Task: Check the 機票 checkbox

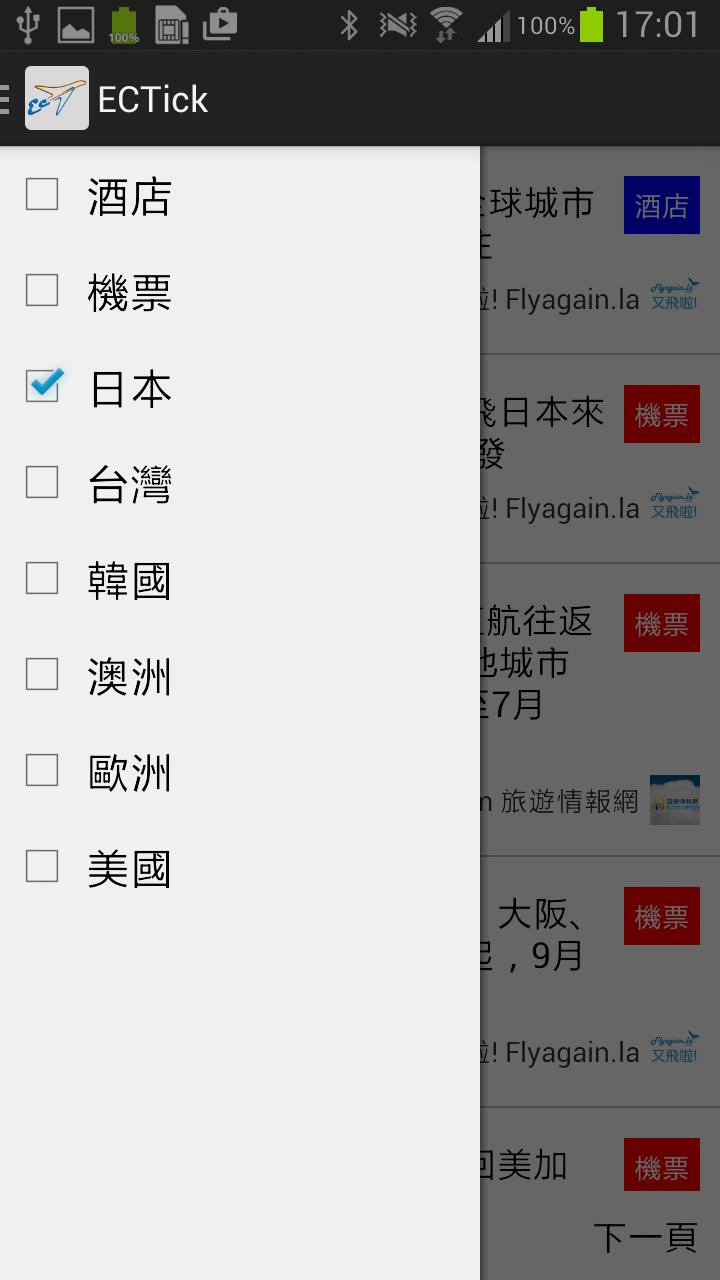Action: click(42, 290)
